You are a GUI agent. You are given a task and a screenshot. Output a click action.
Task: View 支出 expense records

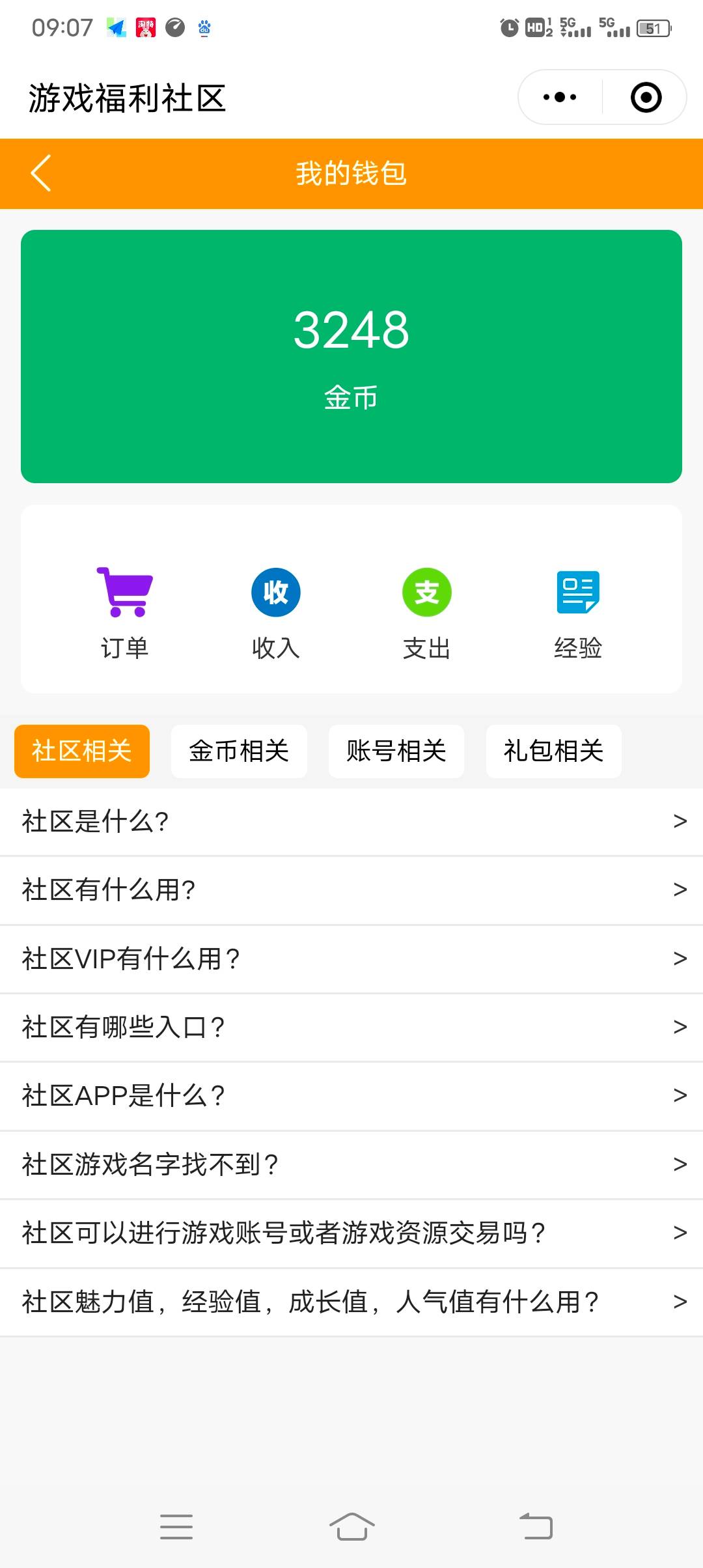427,612
